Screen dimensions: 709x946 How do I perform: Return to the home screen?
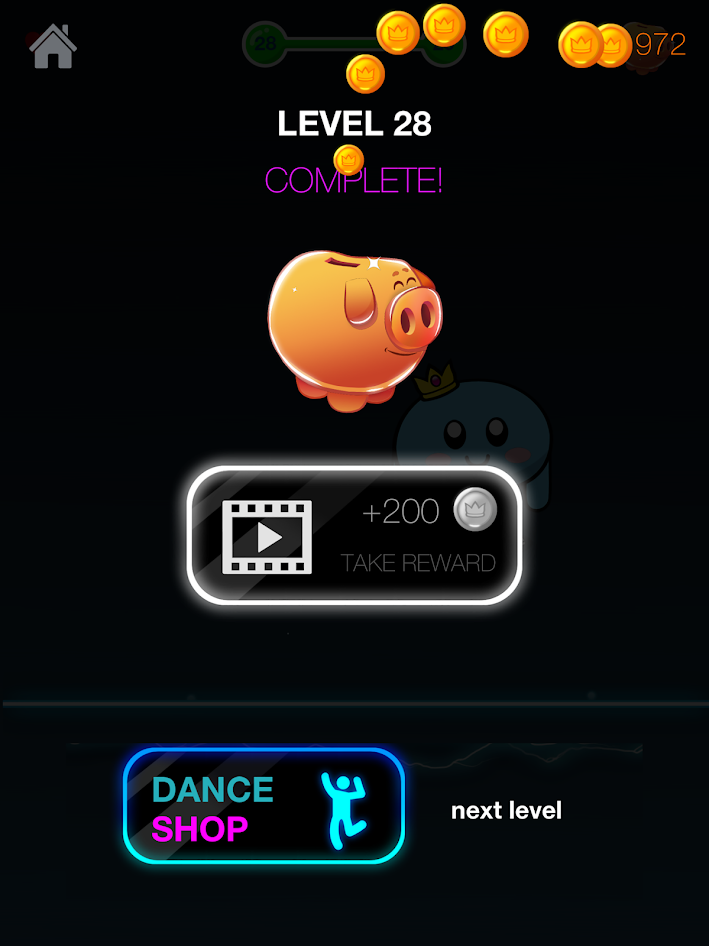pyautogui.click(x=53, y=47)
